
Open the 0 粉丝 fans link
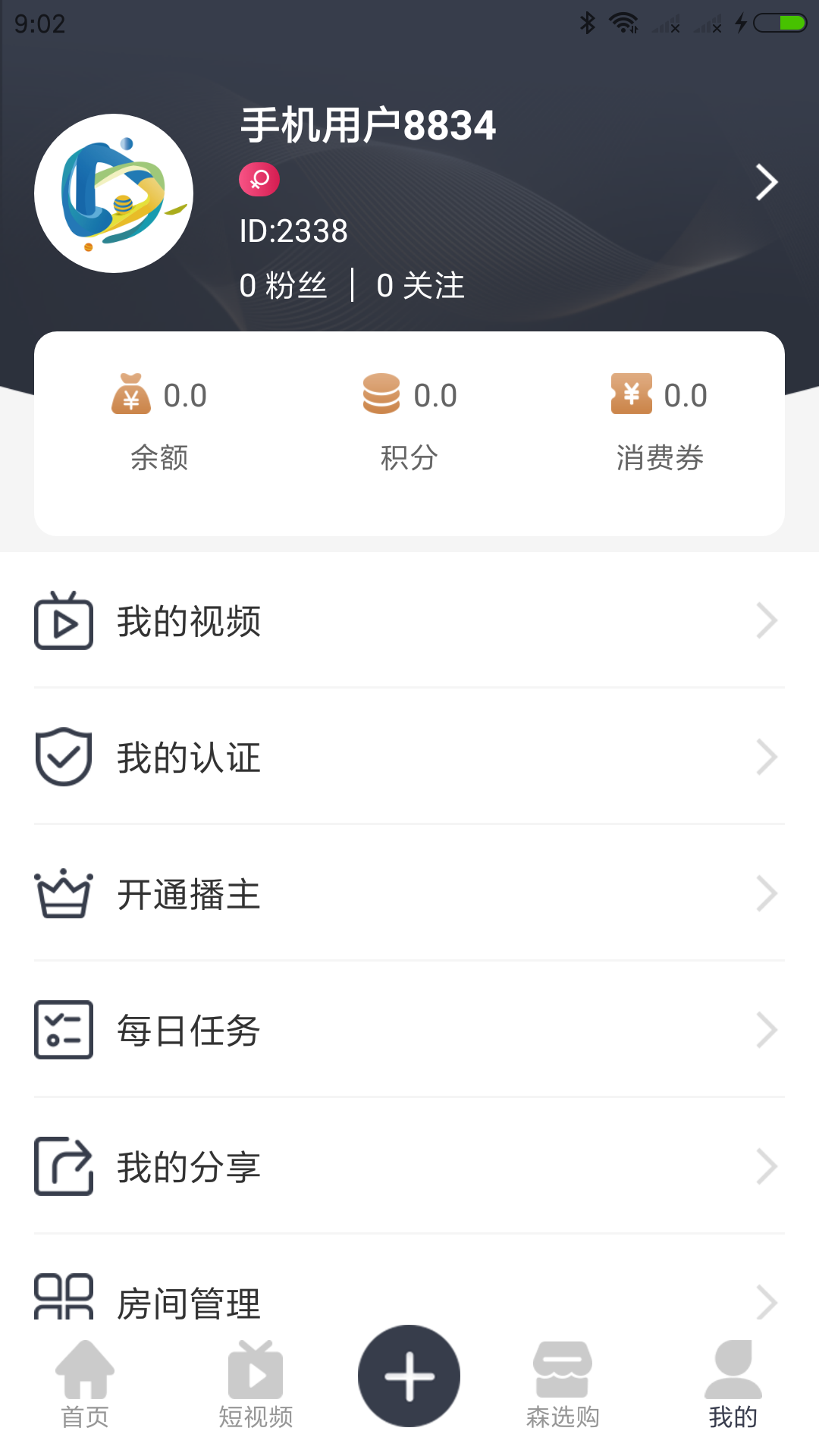[283, 285]
